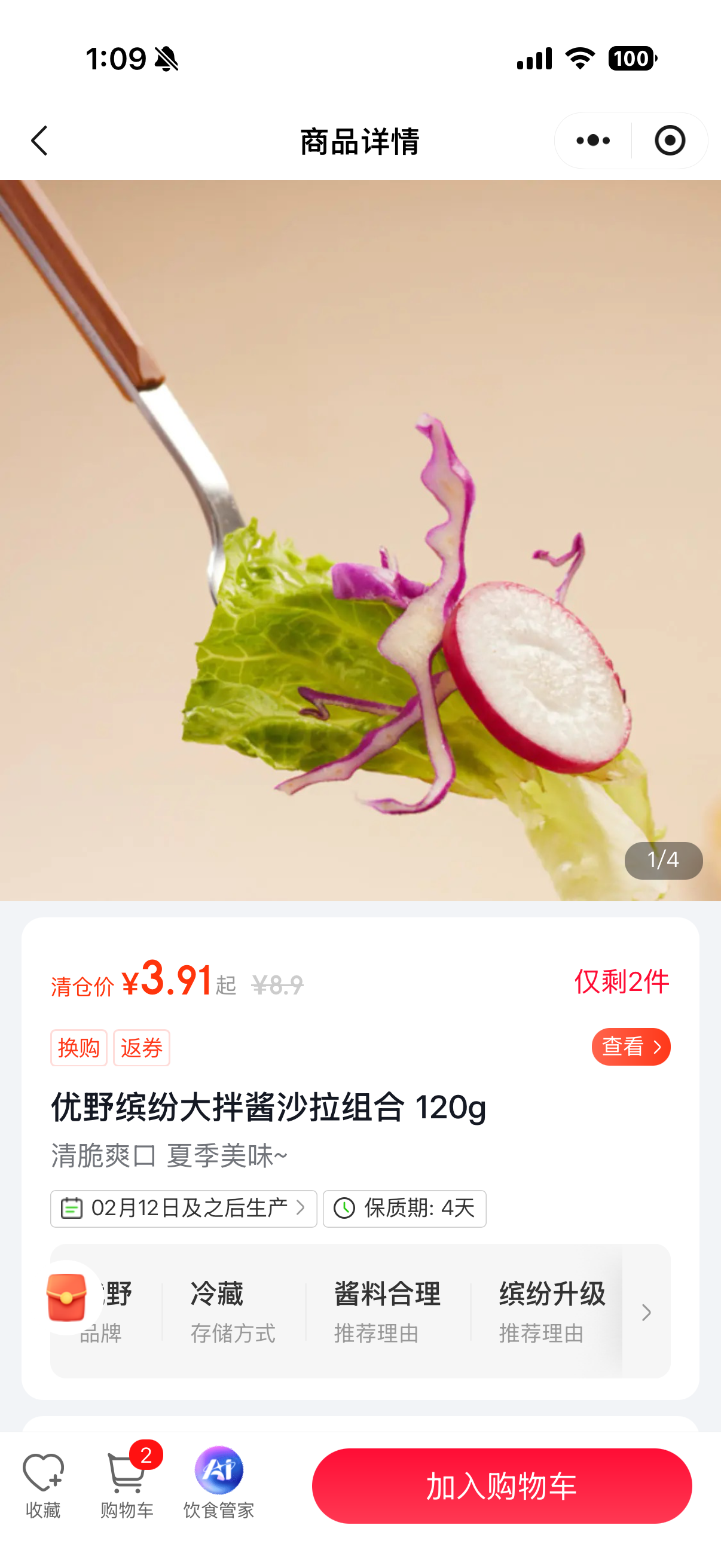
Task: Close the mini program via target icon
Action: click(x=669, y=141)
